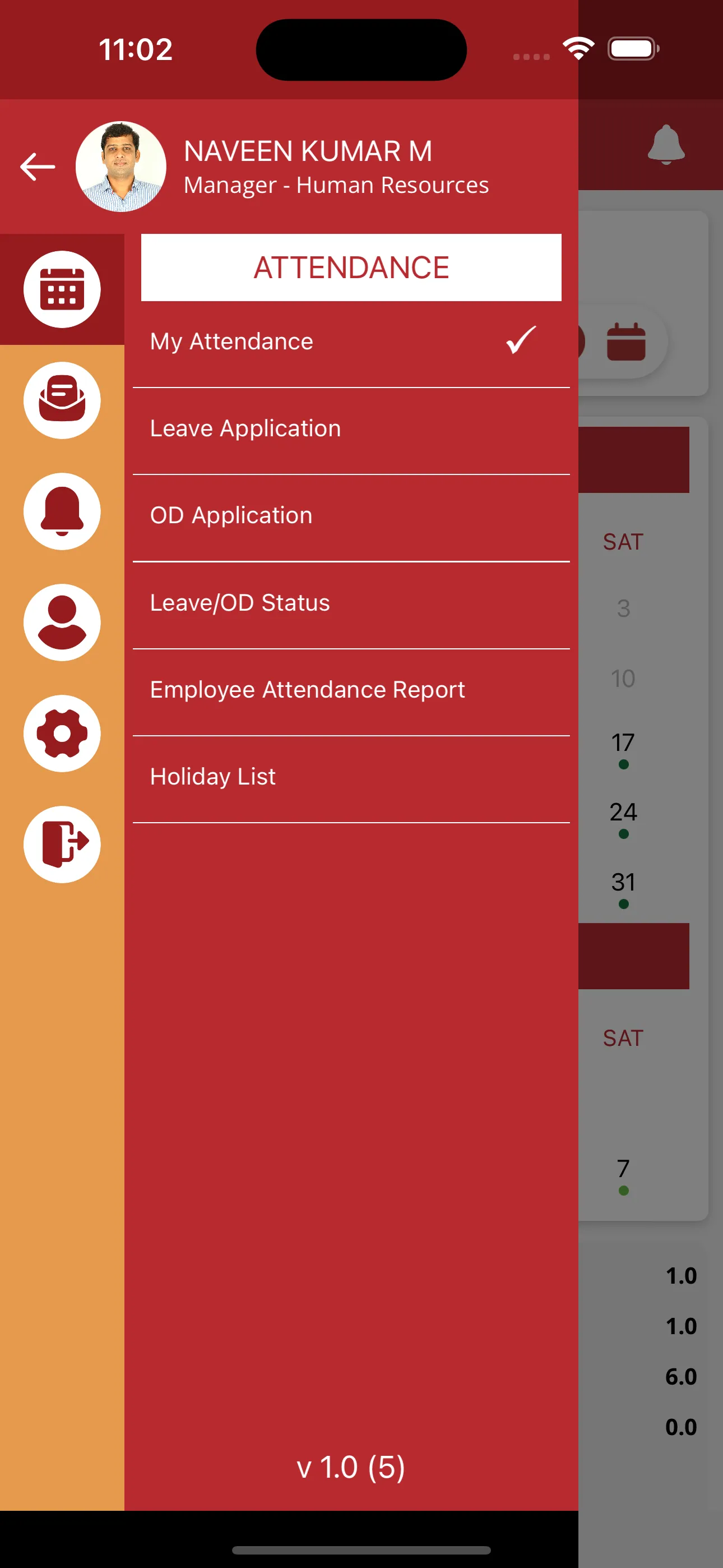This screenshot has height=1568, width=723.
Task: Open the Holiday List
Action: [212, 776]
